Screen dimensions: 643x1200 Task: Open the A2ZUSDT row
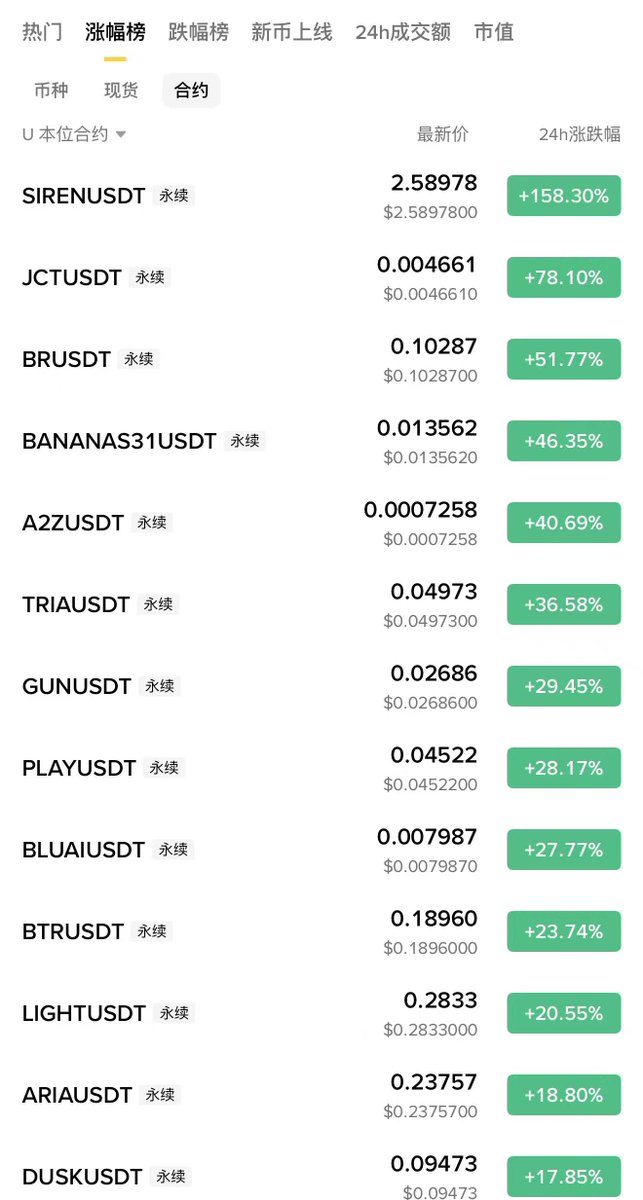pyautogui.click(x=73, y=523)
